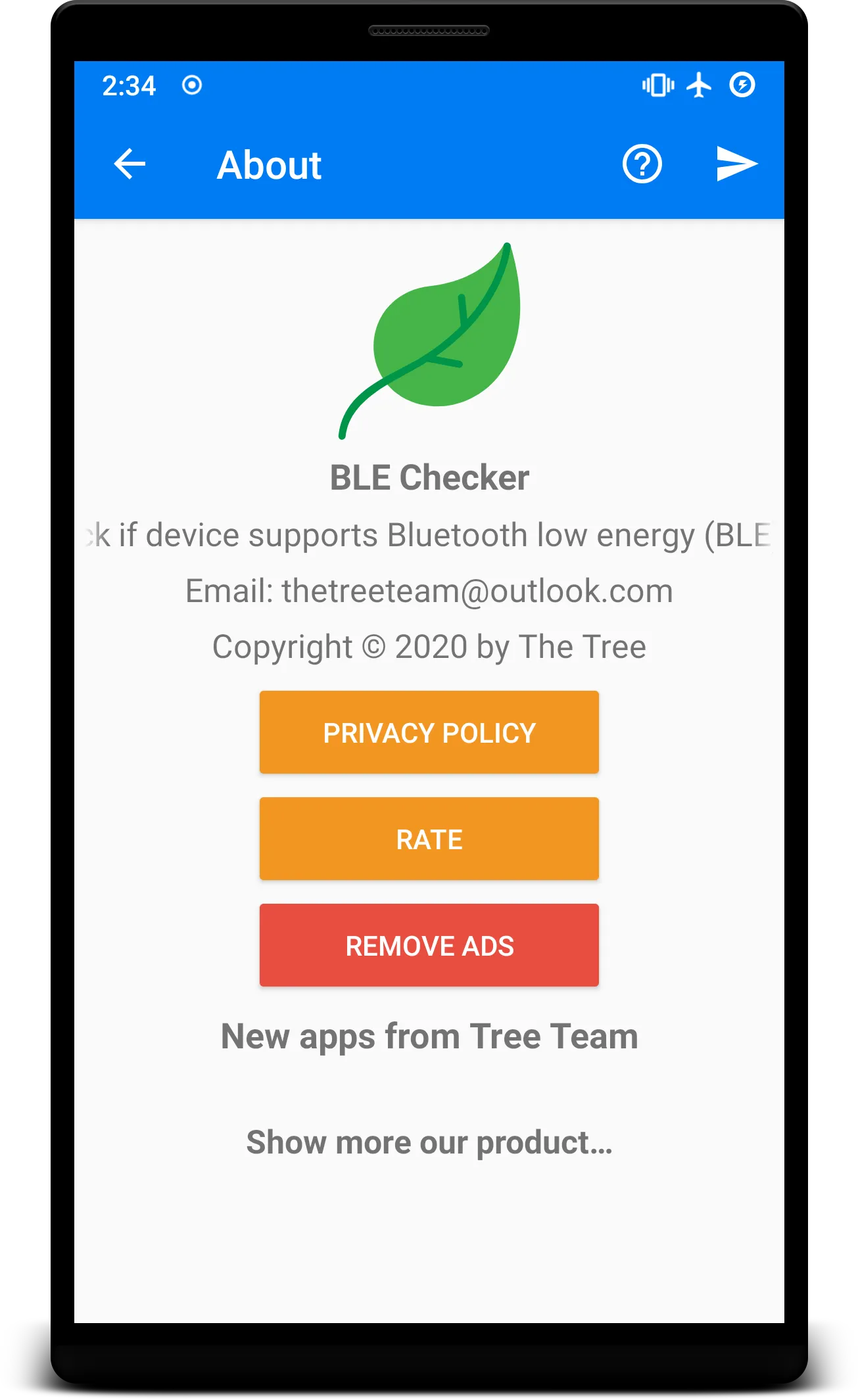
Task: Open the help question mark icon
Action: tap(642, 164)
